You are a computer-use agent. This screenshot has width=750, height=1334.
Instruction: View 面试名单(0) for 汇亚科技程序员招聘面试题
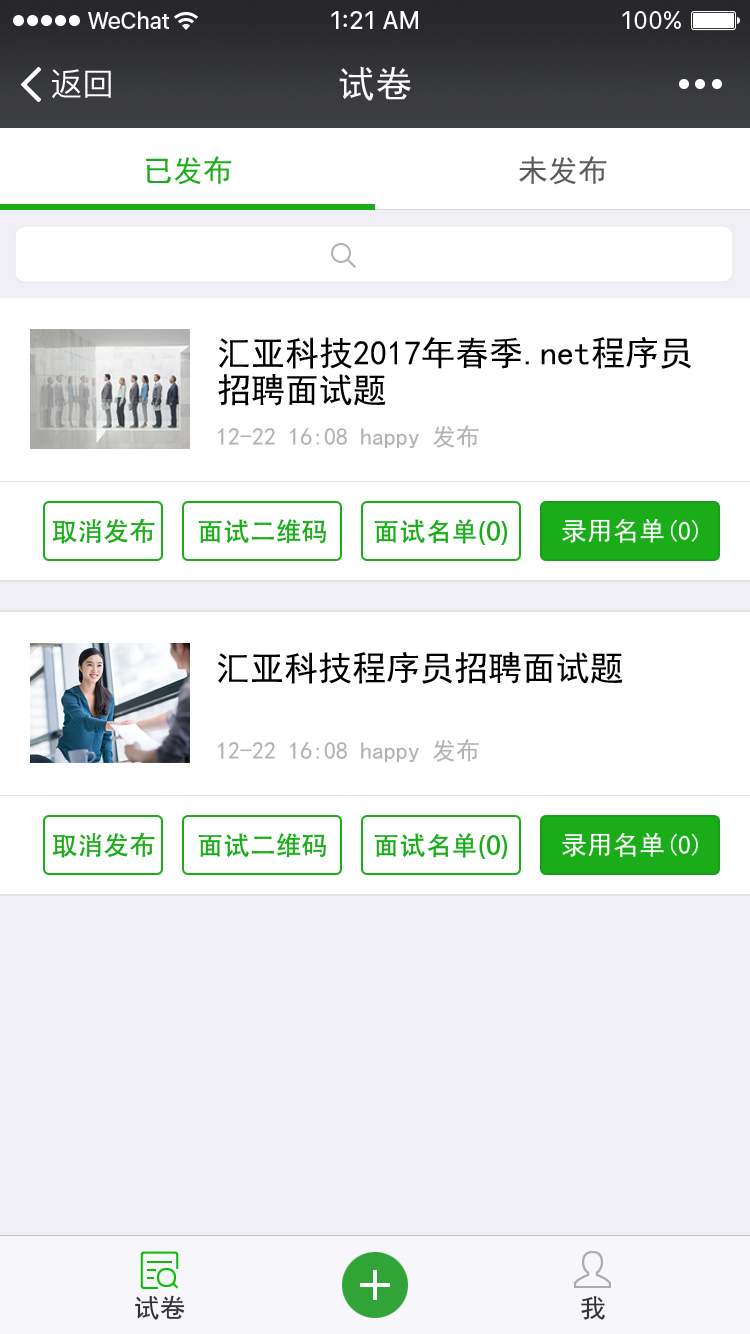441,845
